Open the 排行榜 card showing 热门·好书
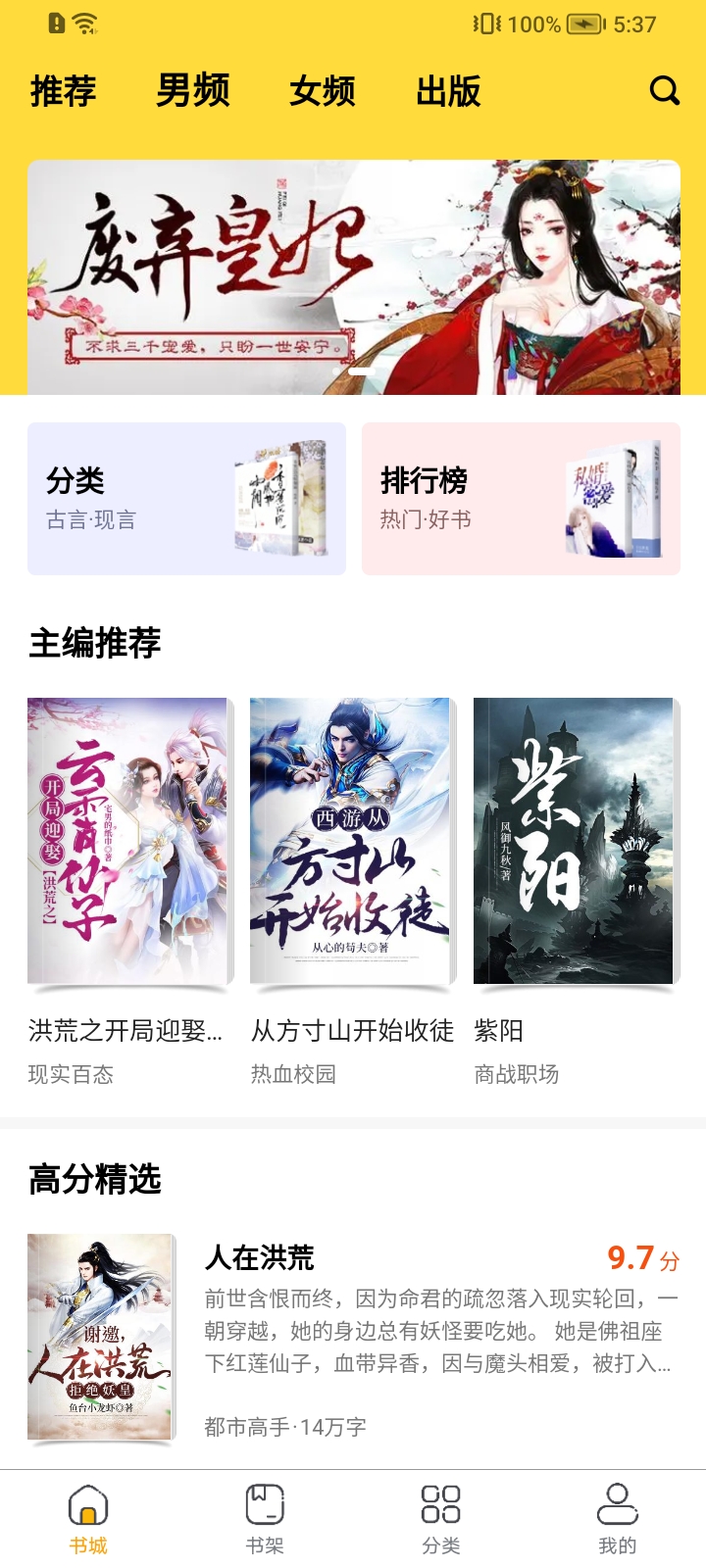This screenshot has width=706, height=1568. pyautogui.click(x=521, y=498)
